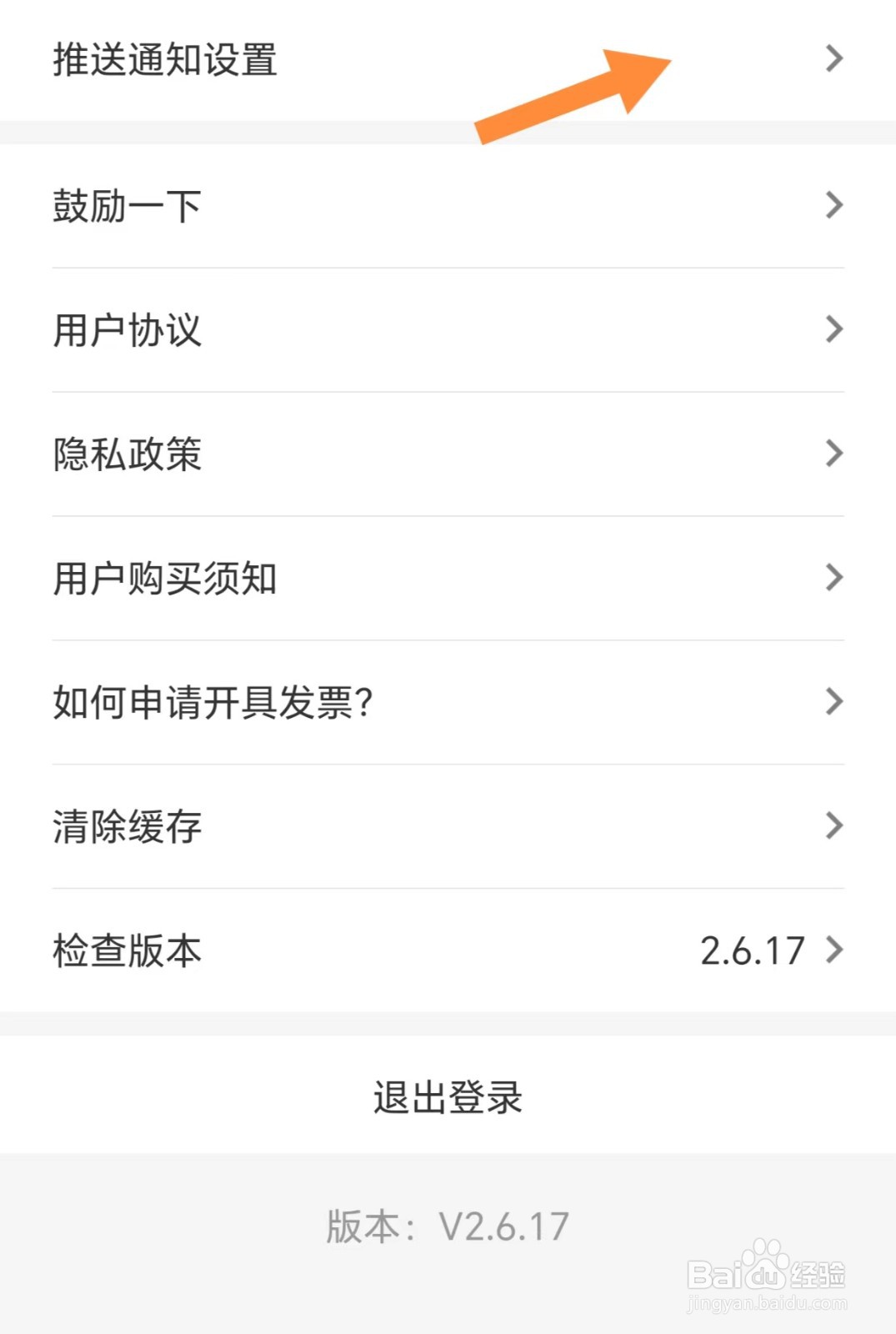
Task: Expand the 清除缓存 chevron
Action: coord(833,825)
